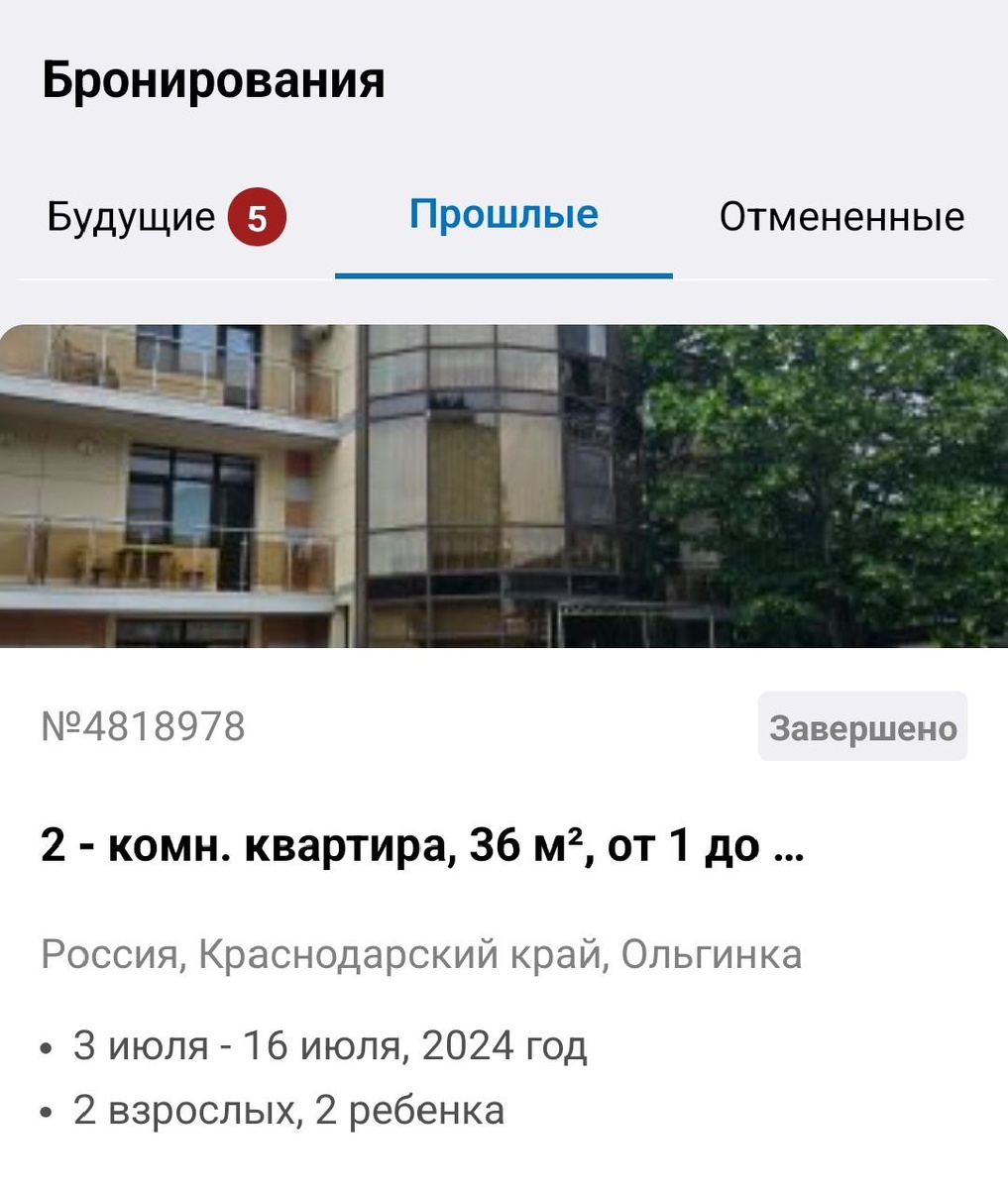
Task: Select the active Прошлые tab
Action: [504, 214]
